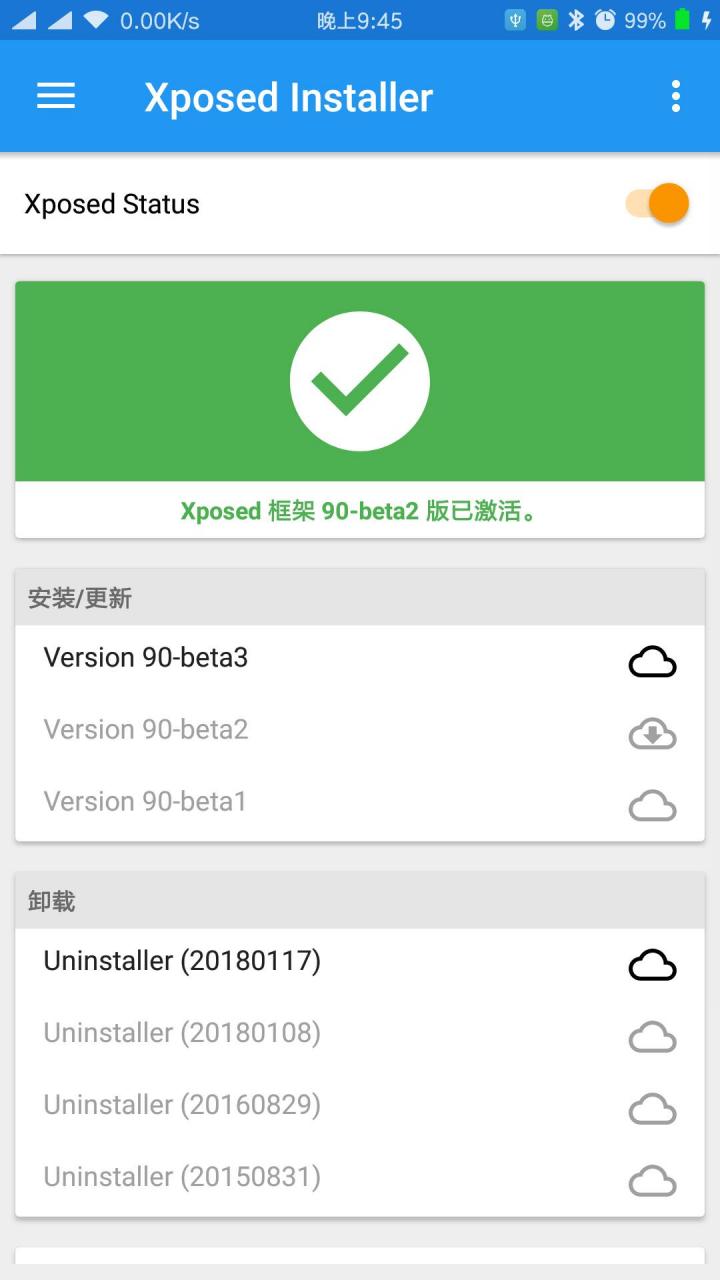Open the Version 90-beta2 entry

(360, 731)
